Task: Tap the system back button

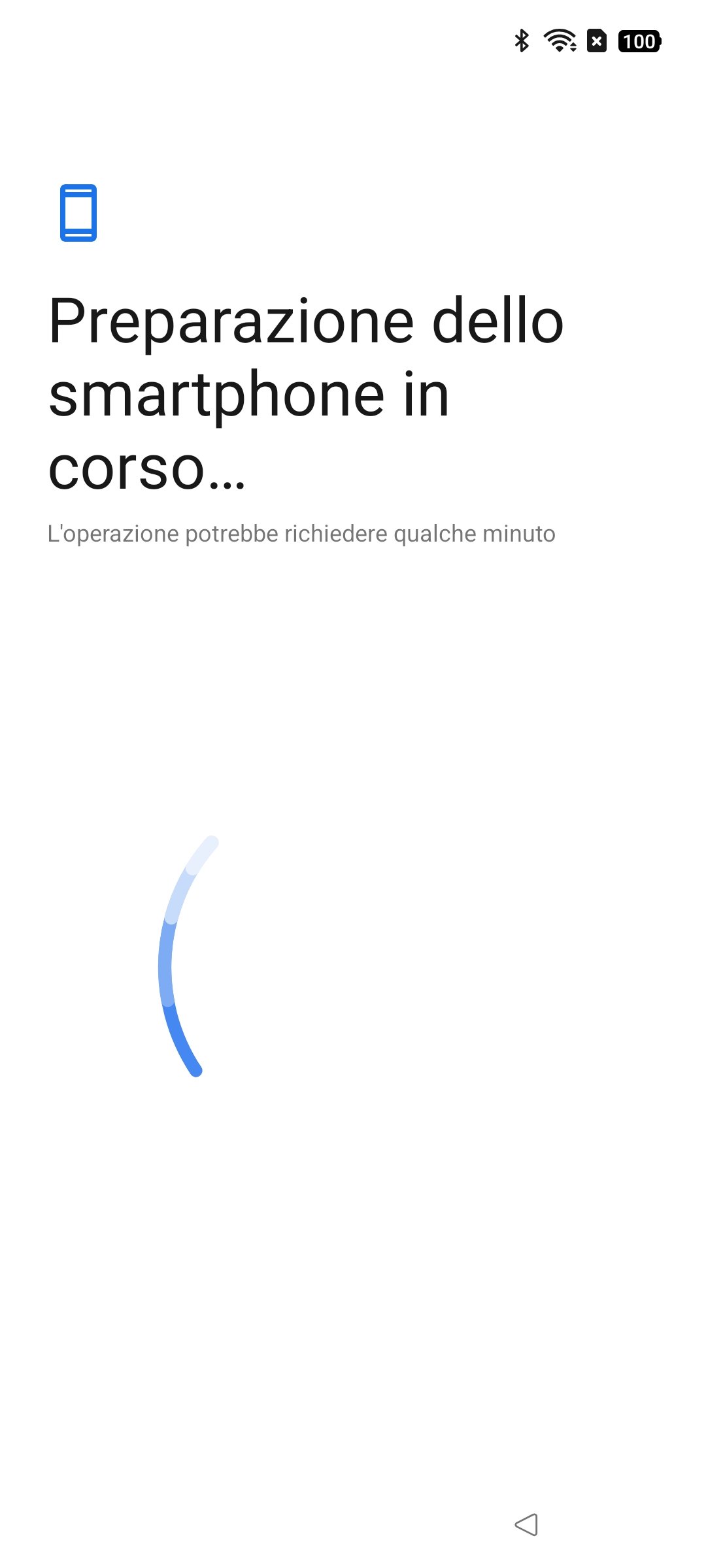Action: coord(527,1525)
